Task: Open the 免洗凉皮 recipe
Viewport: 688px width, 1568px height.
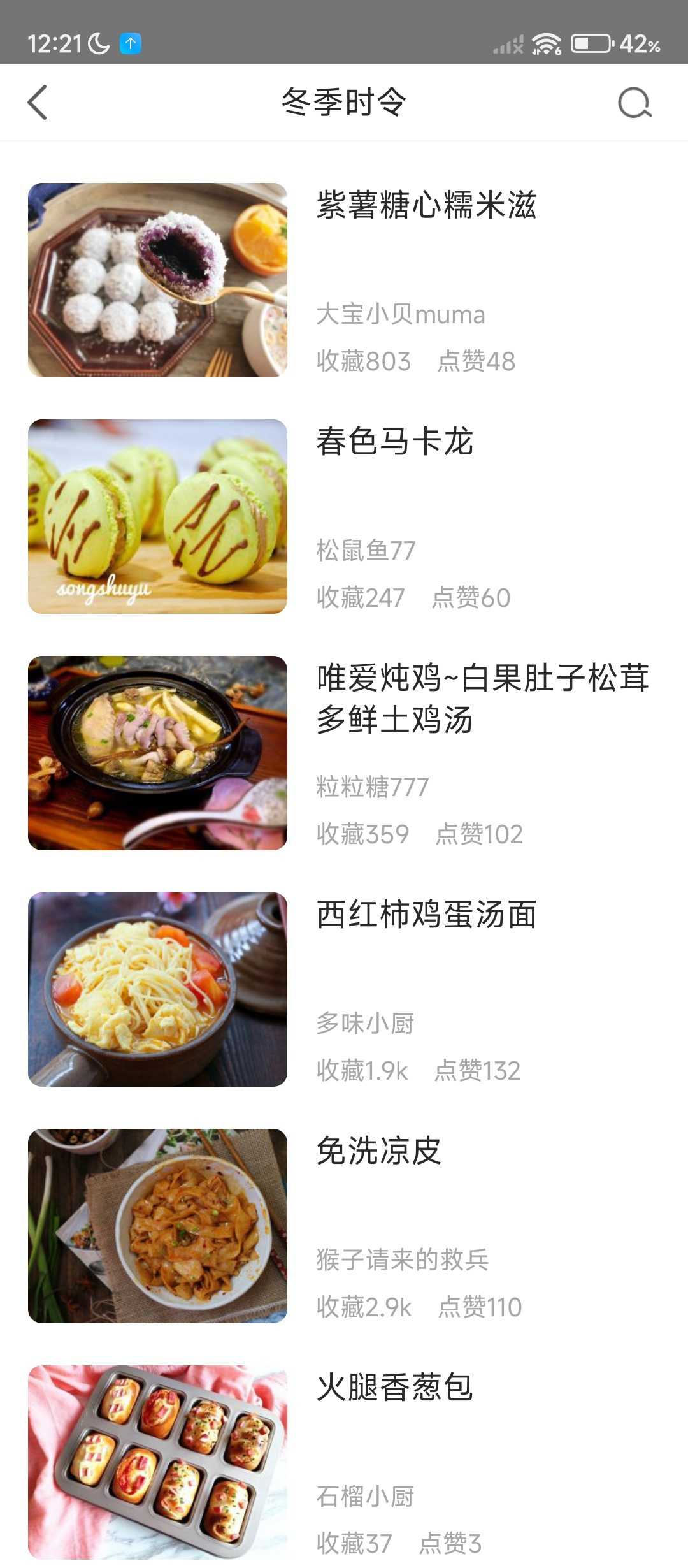Action: click(x=378, y=1152)
